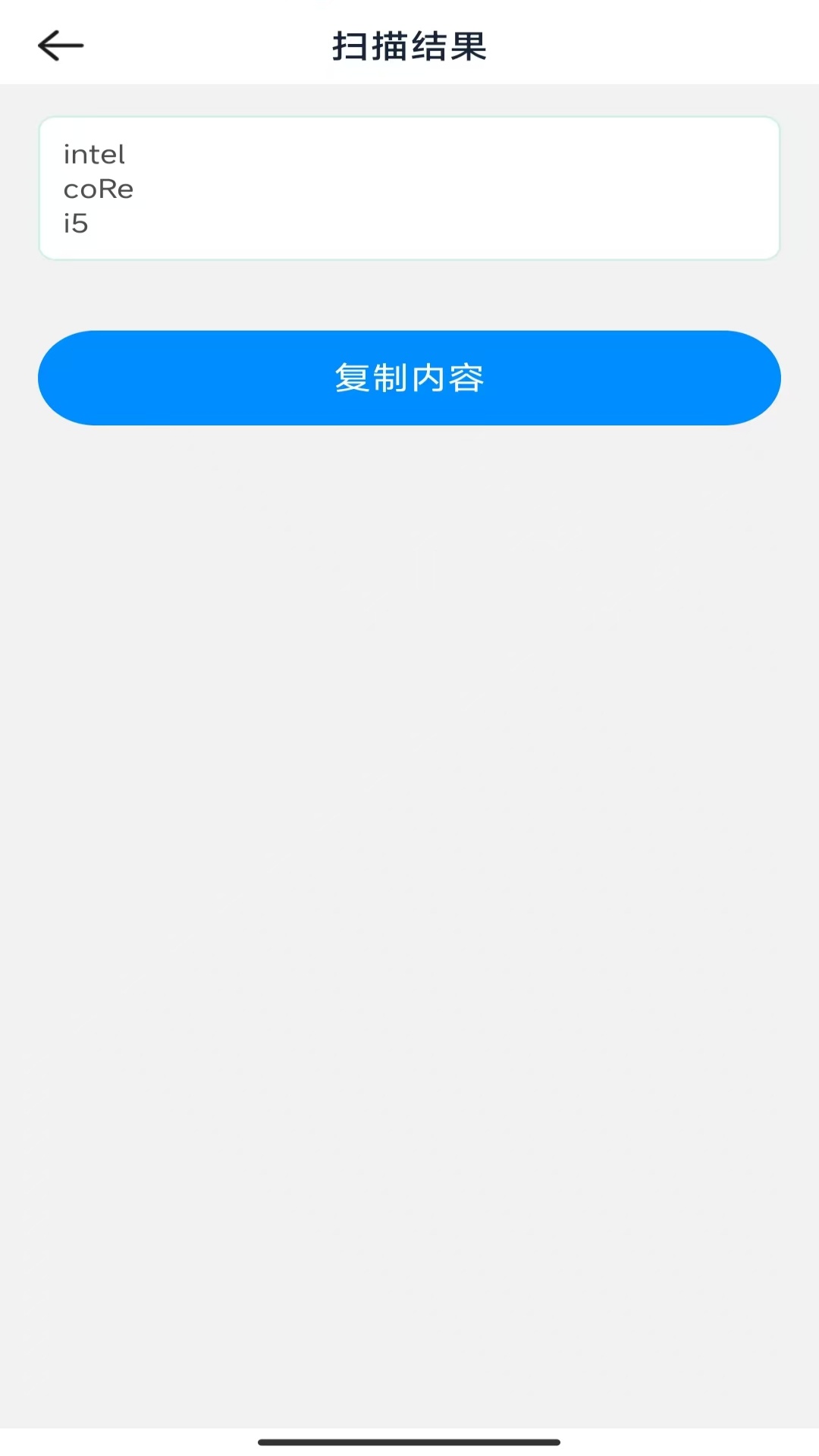Click the bottom gesture navigation bar
The height and width of the screenshot is (1456, 819).
(409, 1440)
